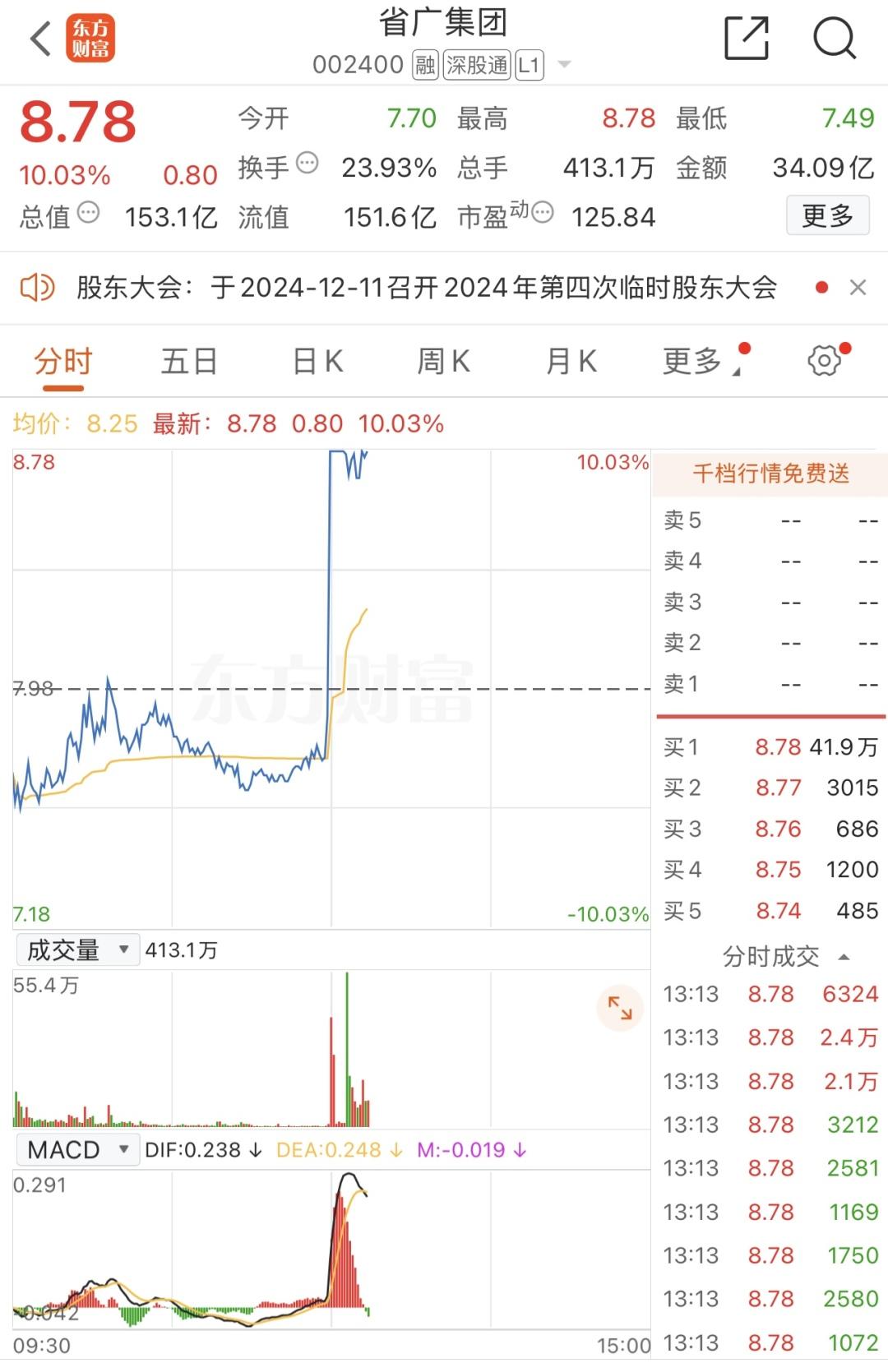Tap the 千档行情免费送 promo banner
The width and height of the screenshot is (888, 1372).
(770, 474)
